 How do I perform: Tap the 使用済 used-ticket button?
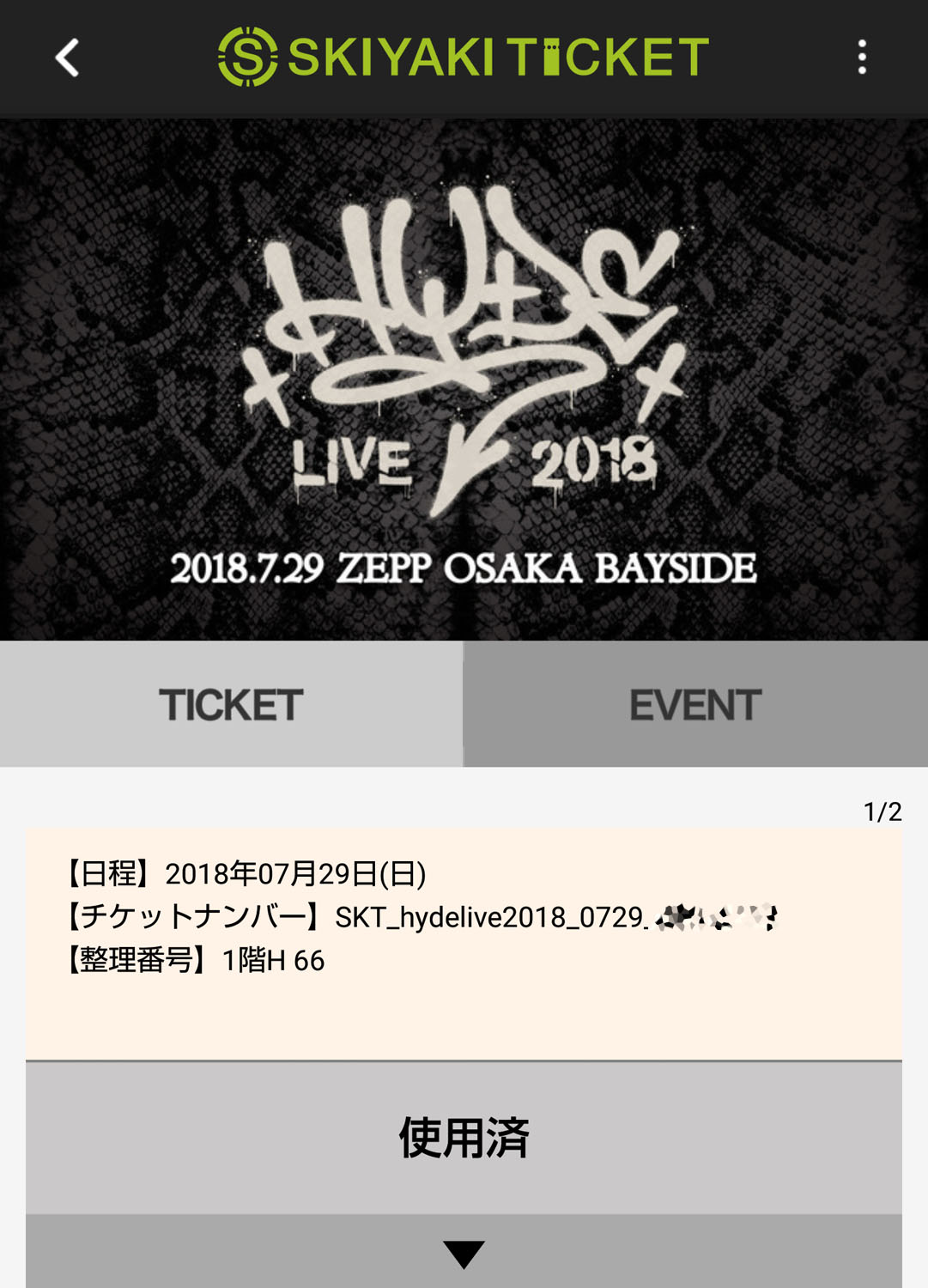tap(464, 1138)
